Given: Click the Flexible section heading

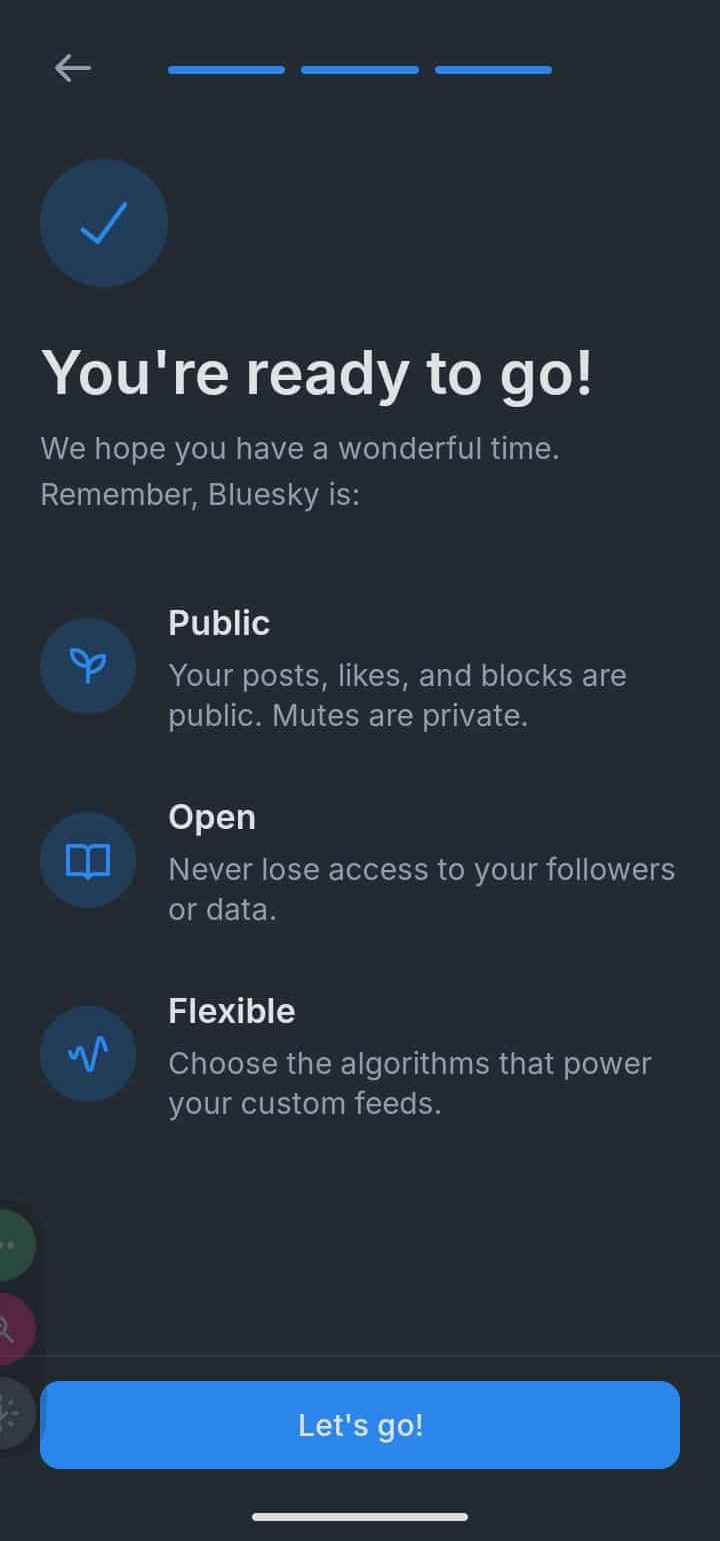Looking at the screenshot, I should 231,1010.
